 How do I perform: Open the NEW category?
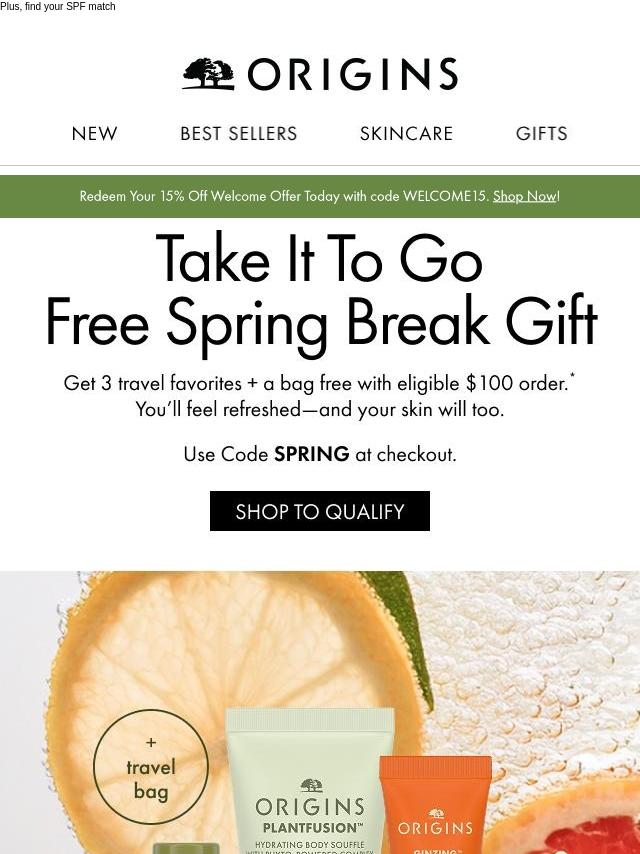click(x=94, y=134)
